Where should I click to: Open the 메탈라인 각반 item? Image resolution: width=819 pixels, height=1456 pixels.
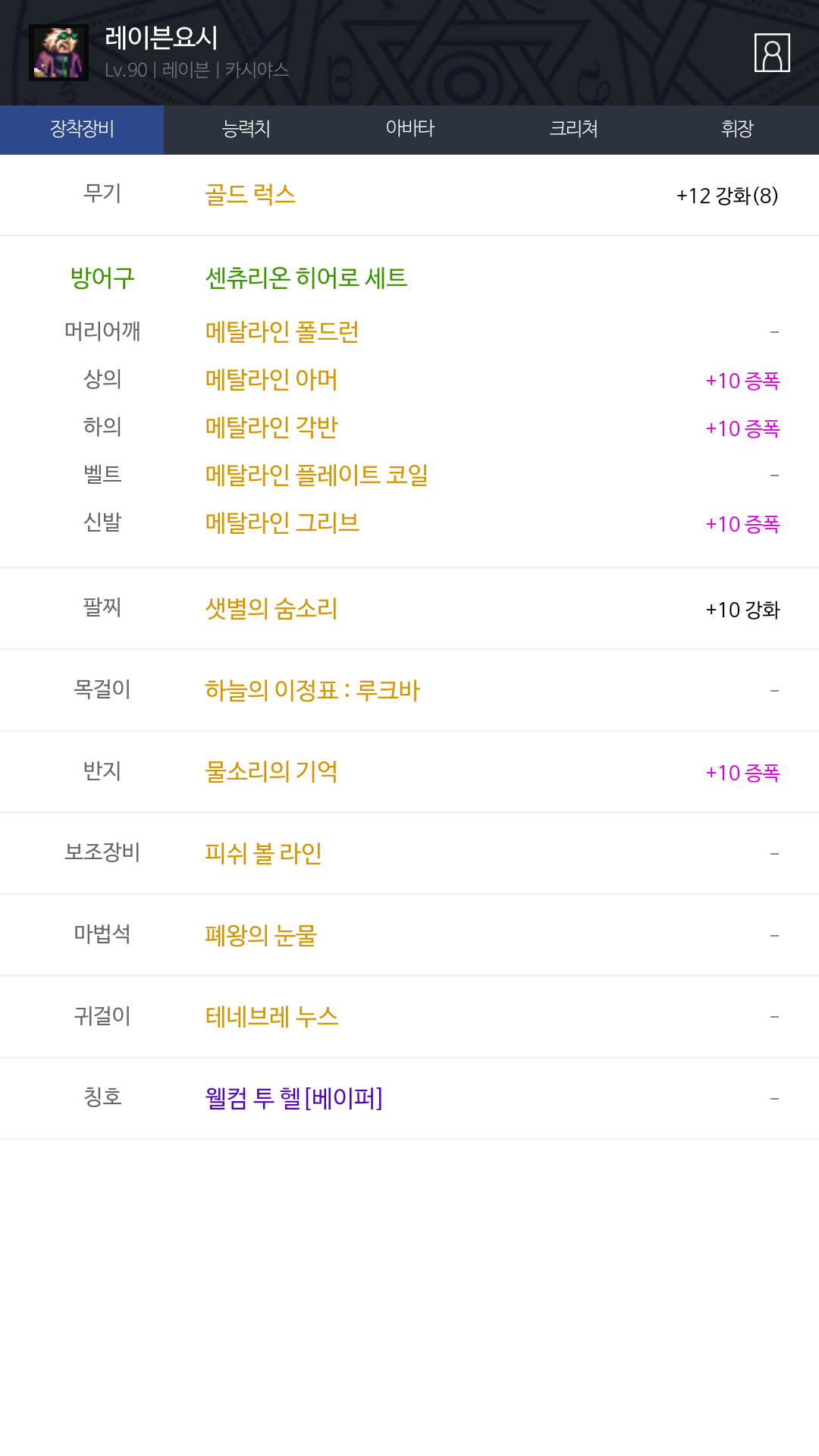coord(271,427)
